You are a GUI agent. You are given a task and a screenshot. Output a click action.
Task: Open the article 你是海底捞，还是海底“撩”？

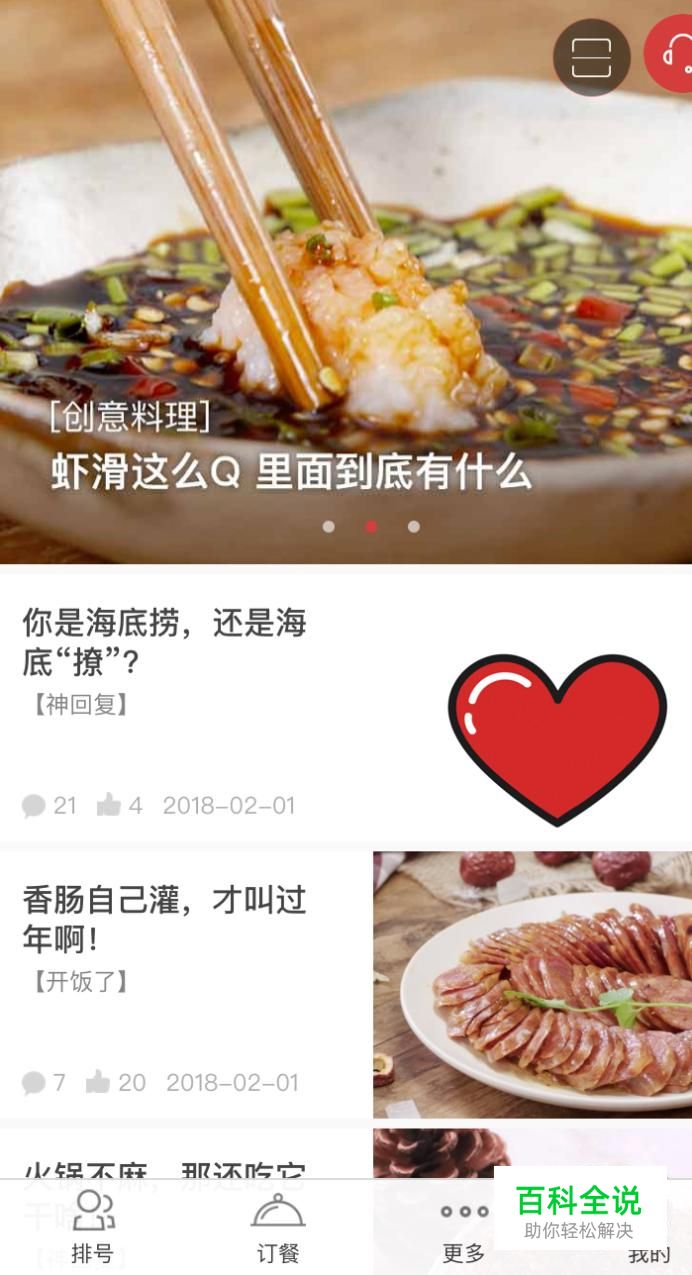[165, 642]
